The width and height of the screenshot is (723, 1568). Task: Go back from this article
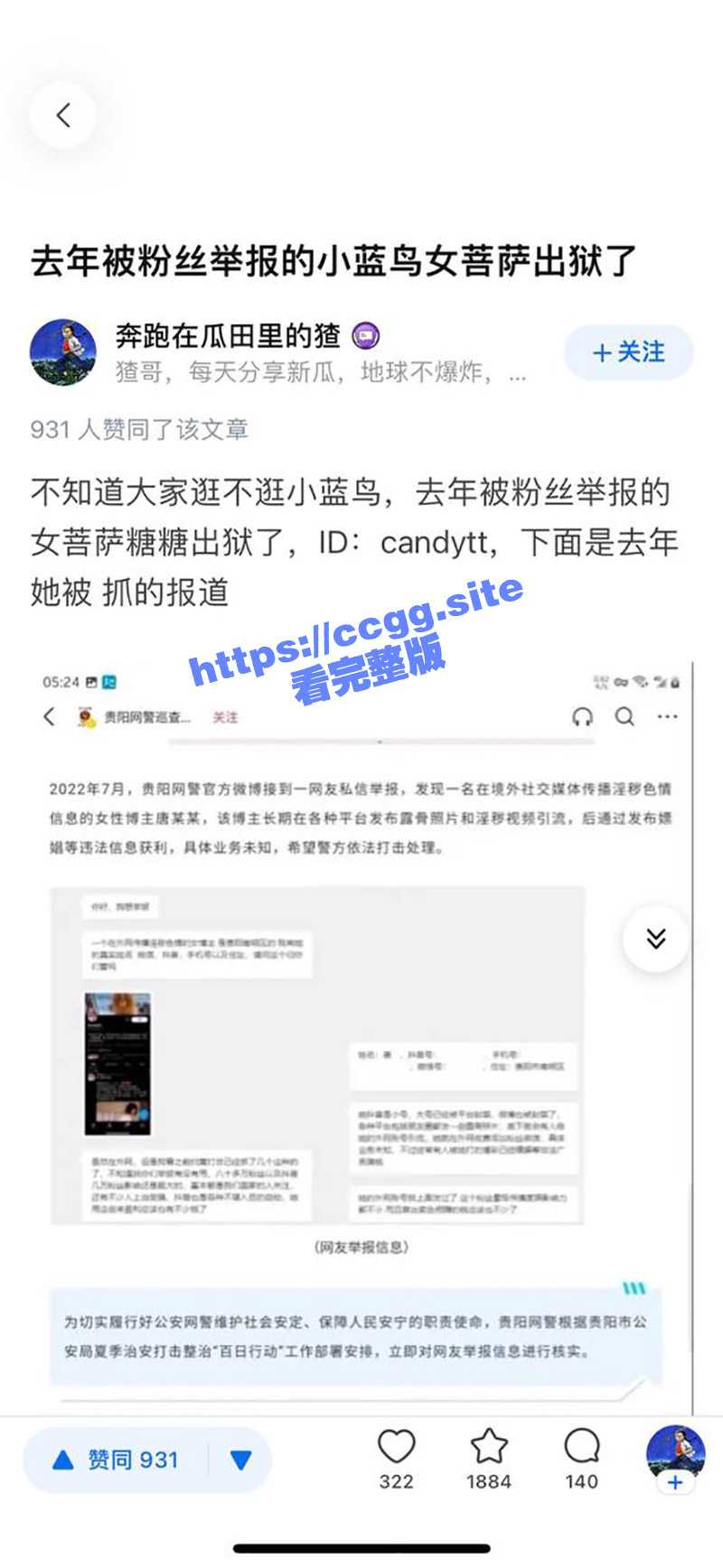[63, 116]
